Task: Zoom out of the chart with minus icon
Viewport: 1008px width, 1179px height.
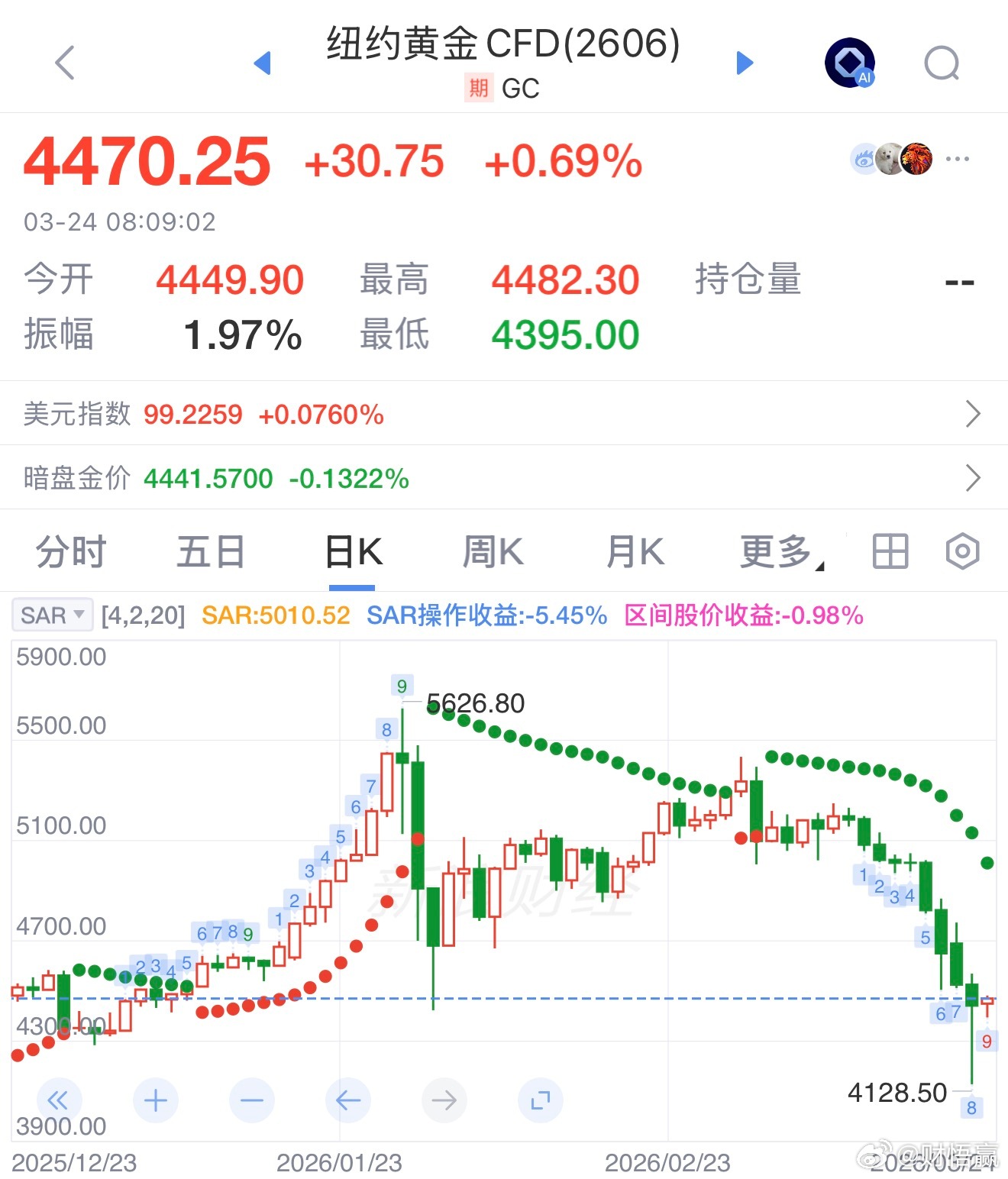Action: (x=252, y=1100)
